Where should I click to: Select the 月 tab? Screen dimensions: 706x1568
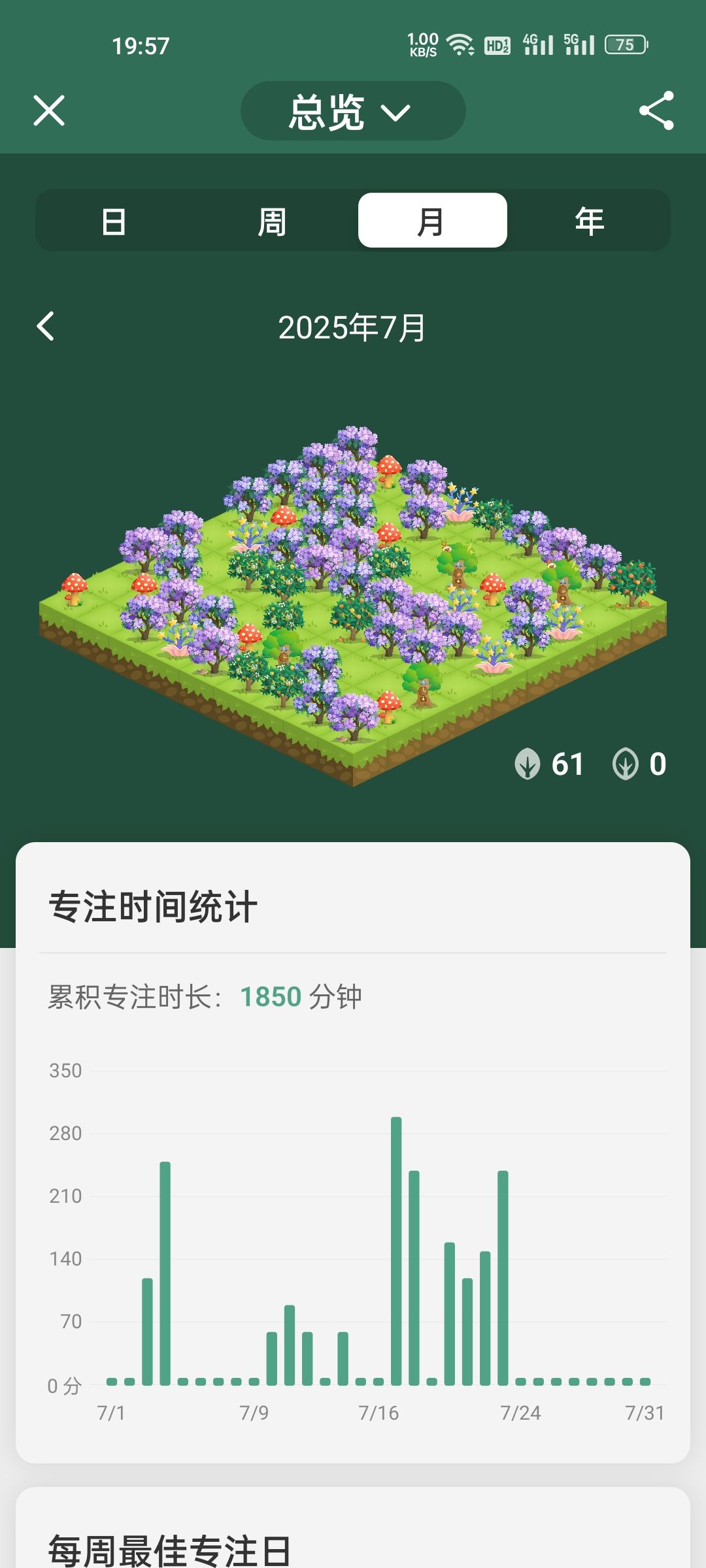(x=432, y=220)
